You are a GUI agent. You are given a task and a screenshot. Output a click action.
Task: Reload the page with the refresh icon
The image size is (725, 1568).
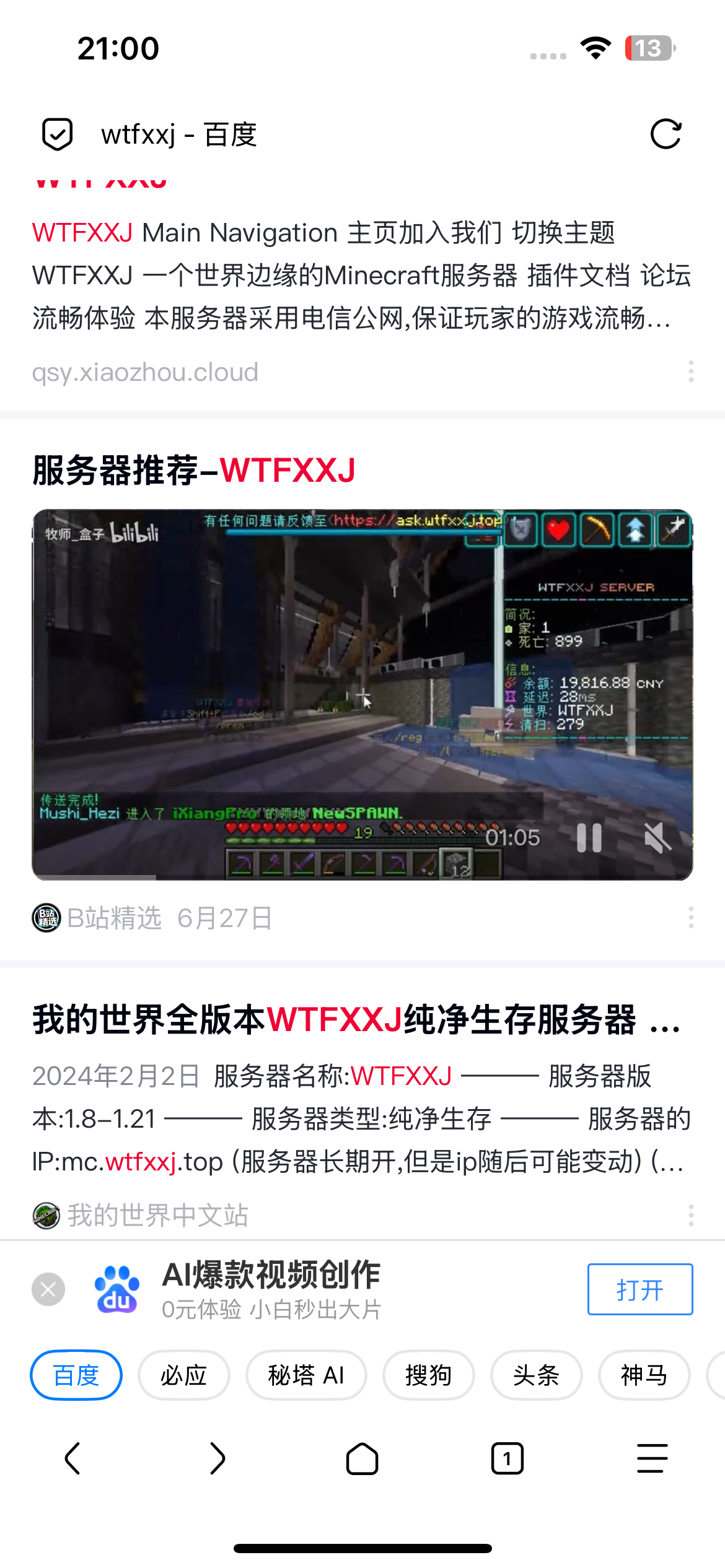(666, 134)
